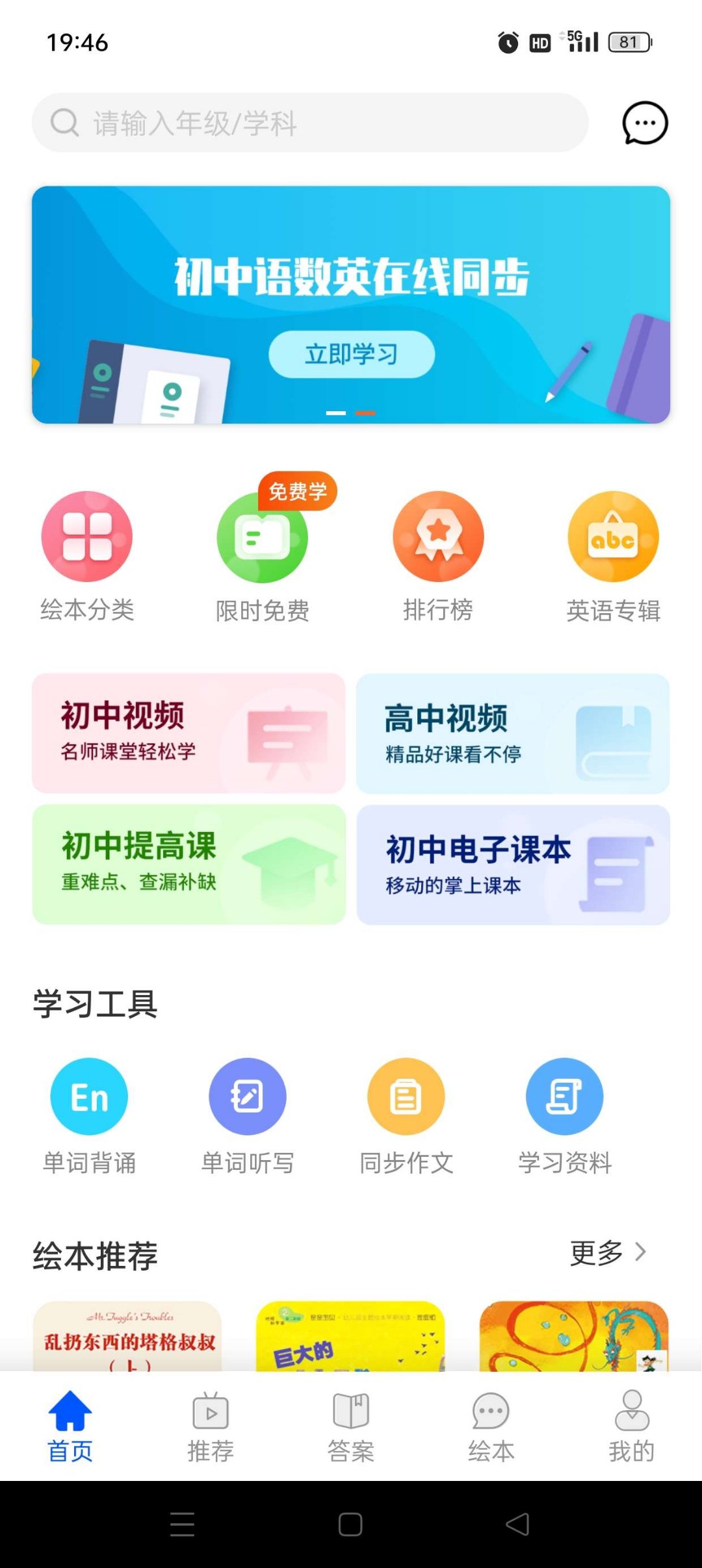This screenshot has width=702, height=1568.
Task: Switch to the 推荐 tab
Action: point(211,1426)
